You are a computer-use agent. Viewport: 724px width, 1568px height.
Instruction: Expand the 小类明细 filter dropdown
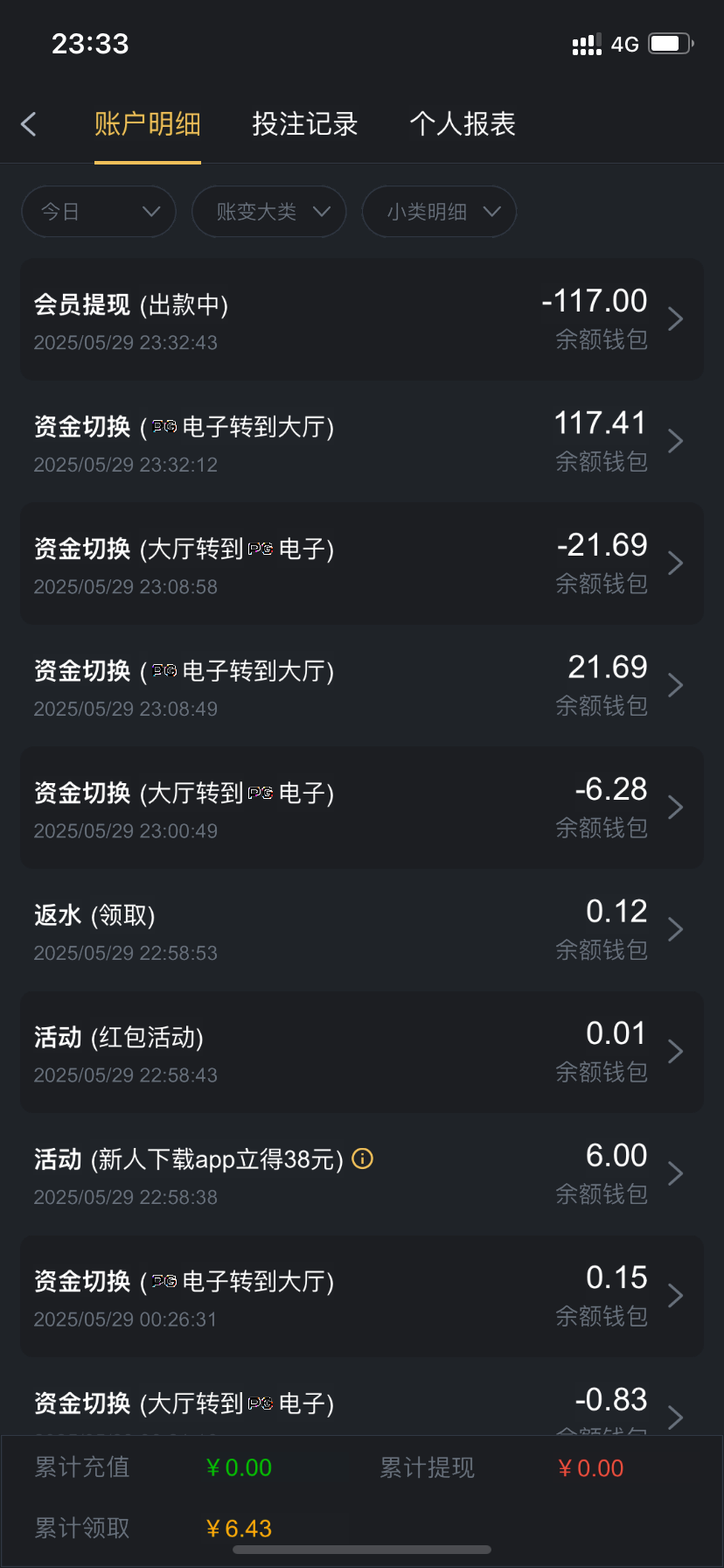[x=439, y=212]
